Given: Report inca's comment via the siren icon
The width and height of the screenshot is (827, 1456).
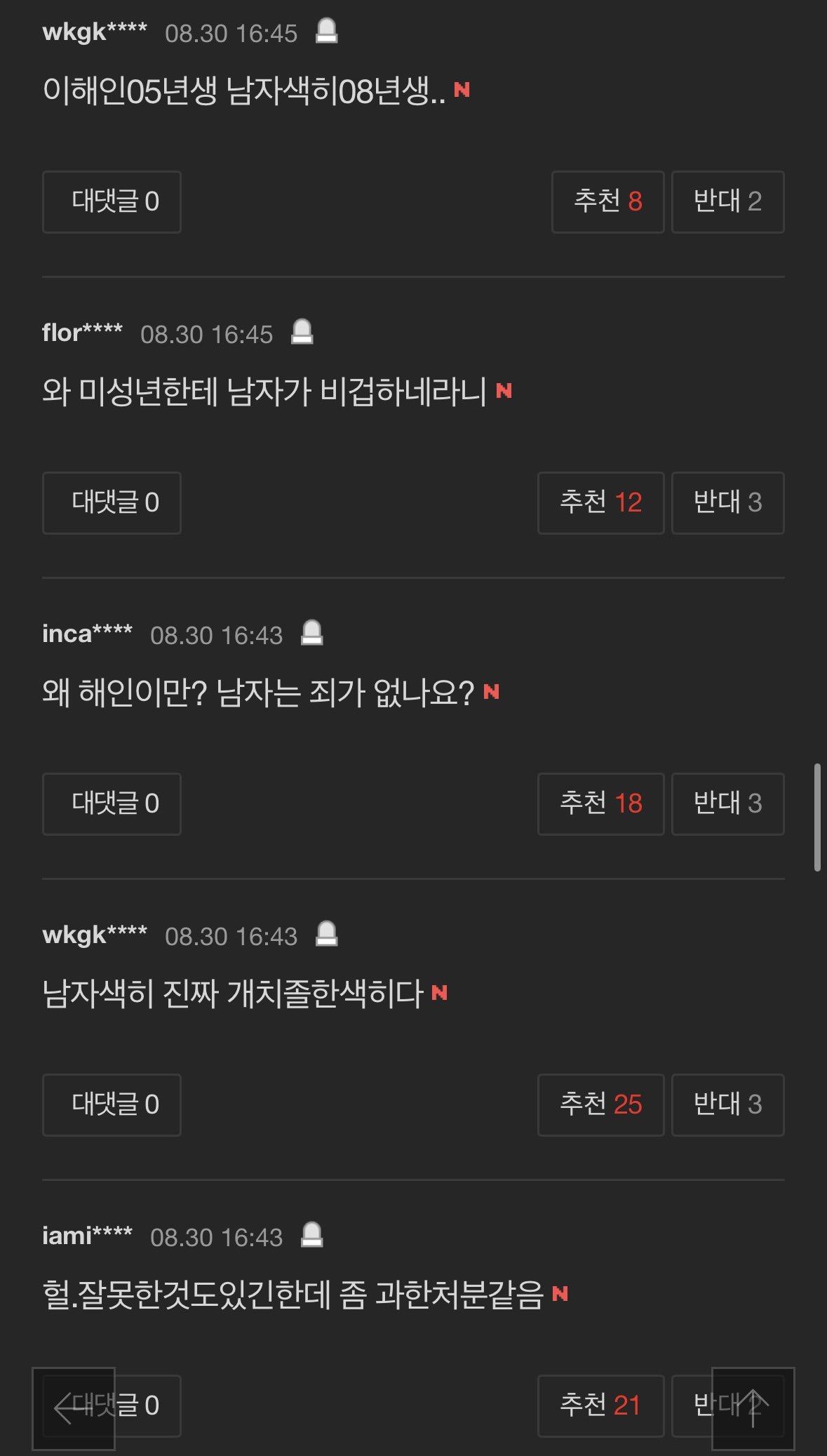Looking at the screenshot, I should [x=312, y=633].
